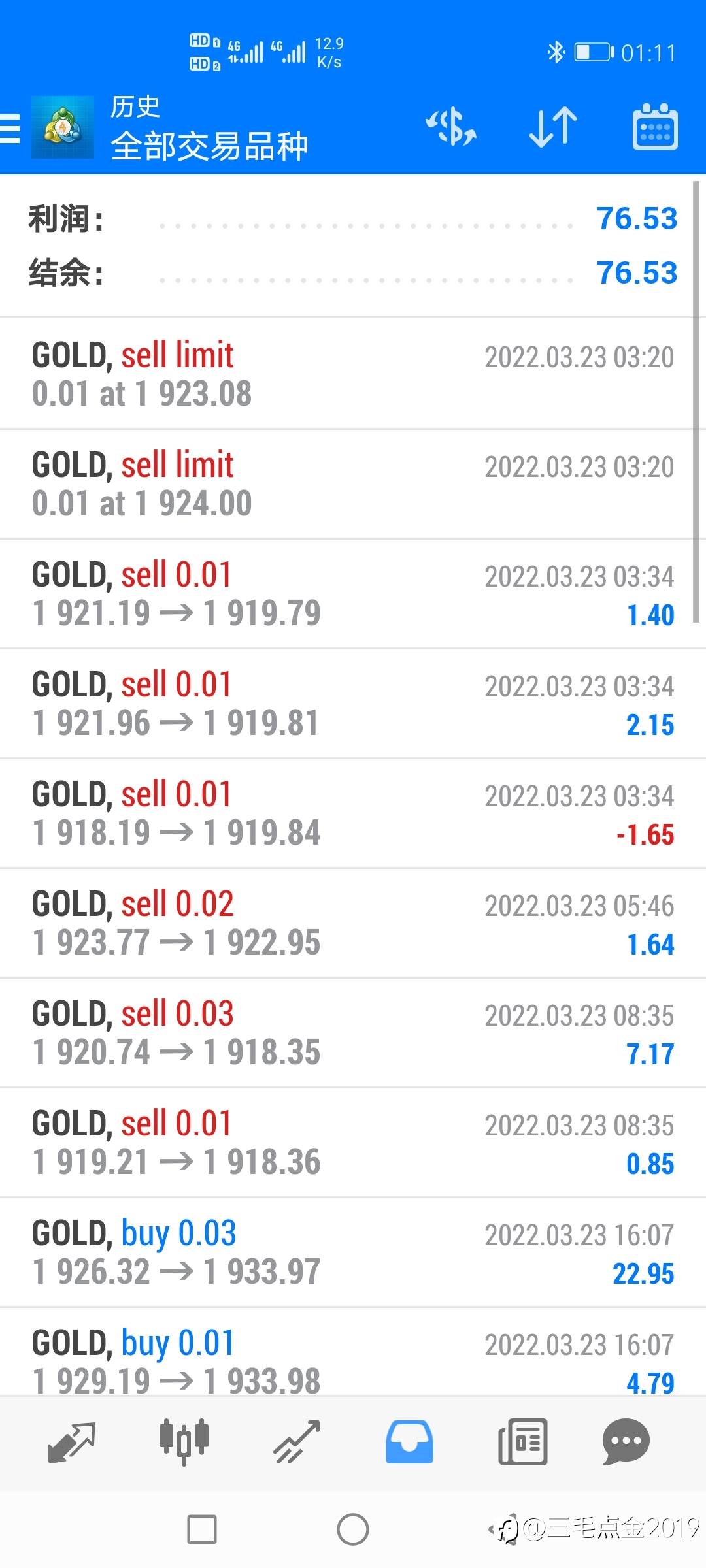Change history sort order with arrows icon
This screenshot has width=706, height=1568.
tap(553, 127)
